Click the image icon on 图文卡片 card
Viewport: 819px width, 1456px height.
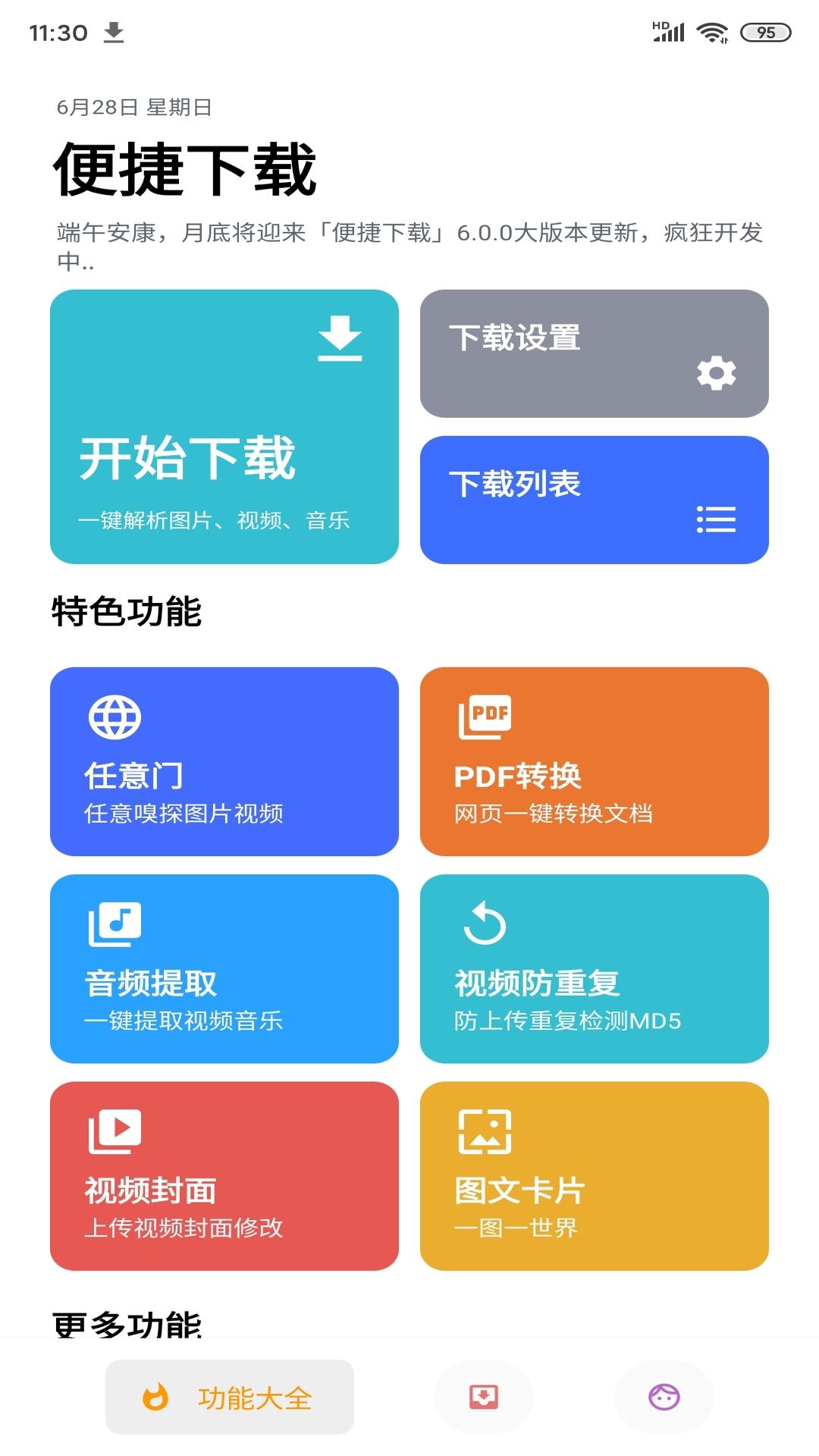coord(488,1130)
